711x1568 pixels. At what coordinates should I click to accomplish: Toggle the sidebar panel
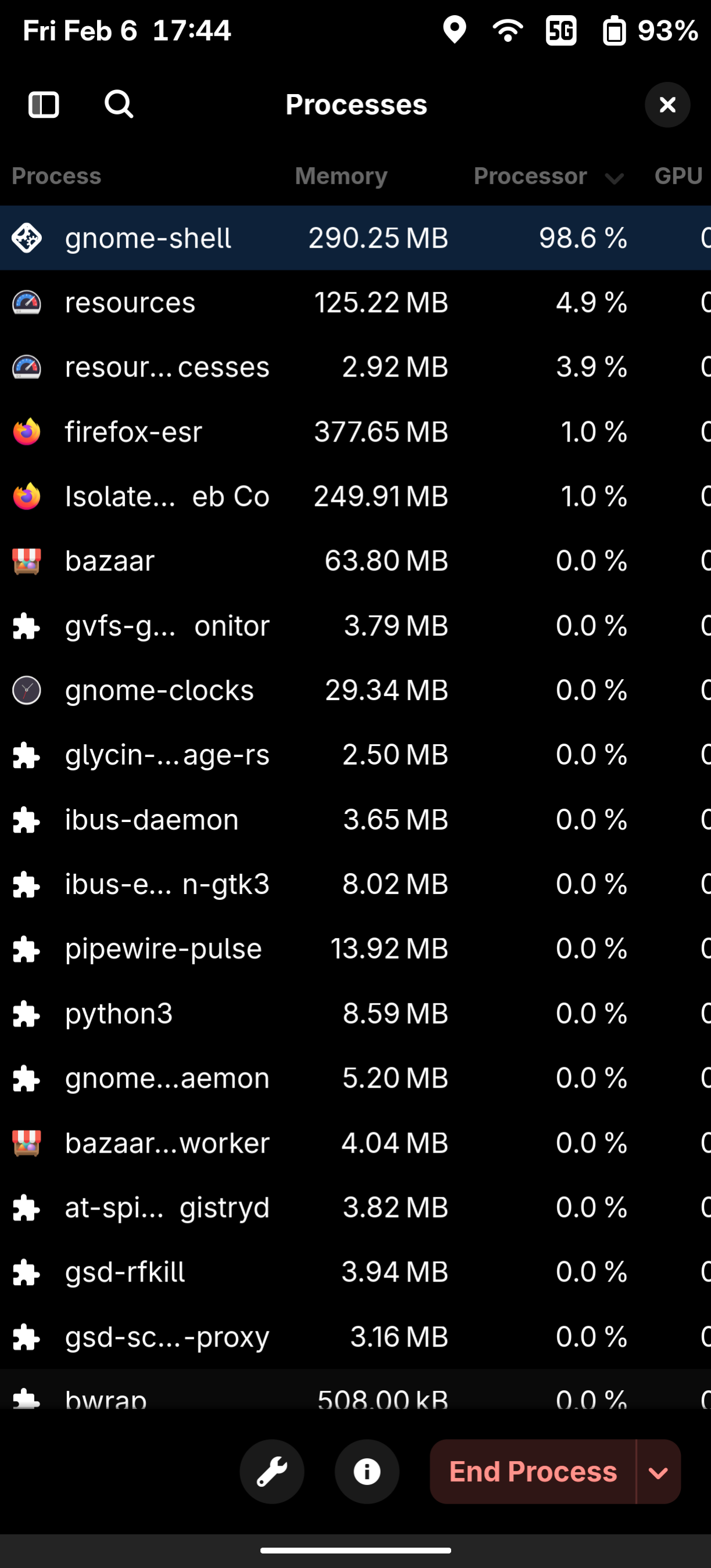[x=44, y=105]
